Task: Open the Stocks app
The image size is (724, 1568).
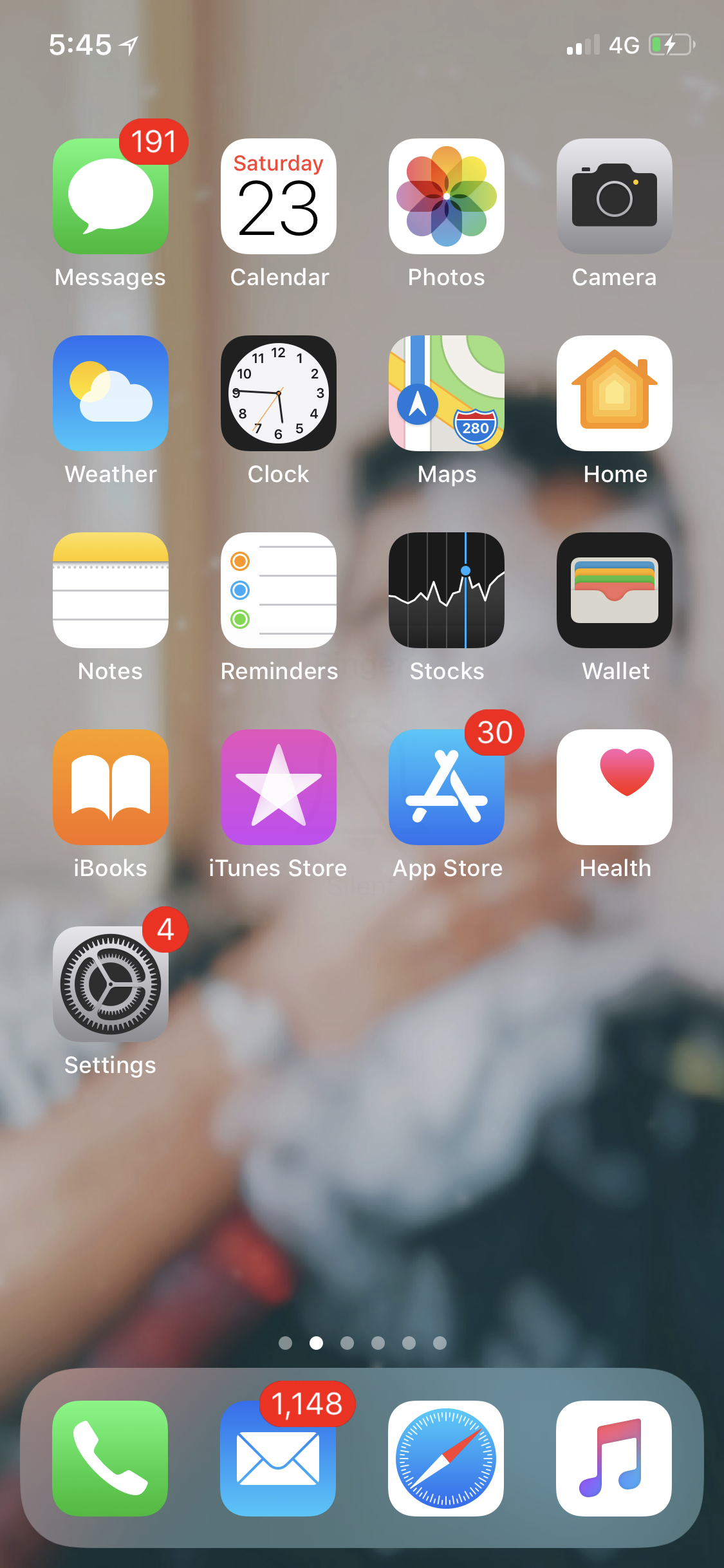Action: tap(447, 590)
